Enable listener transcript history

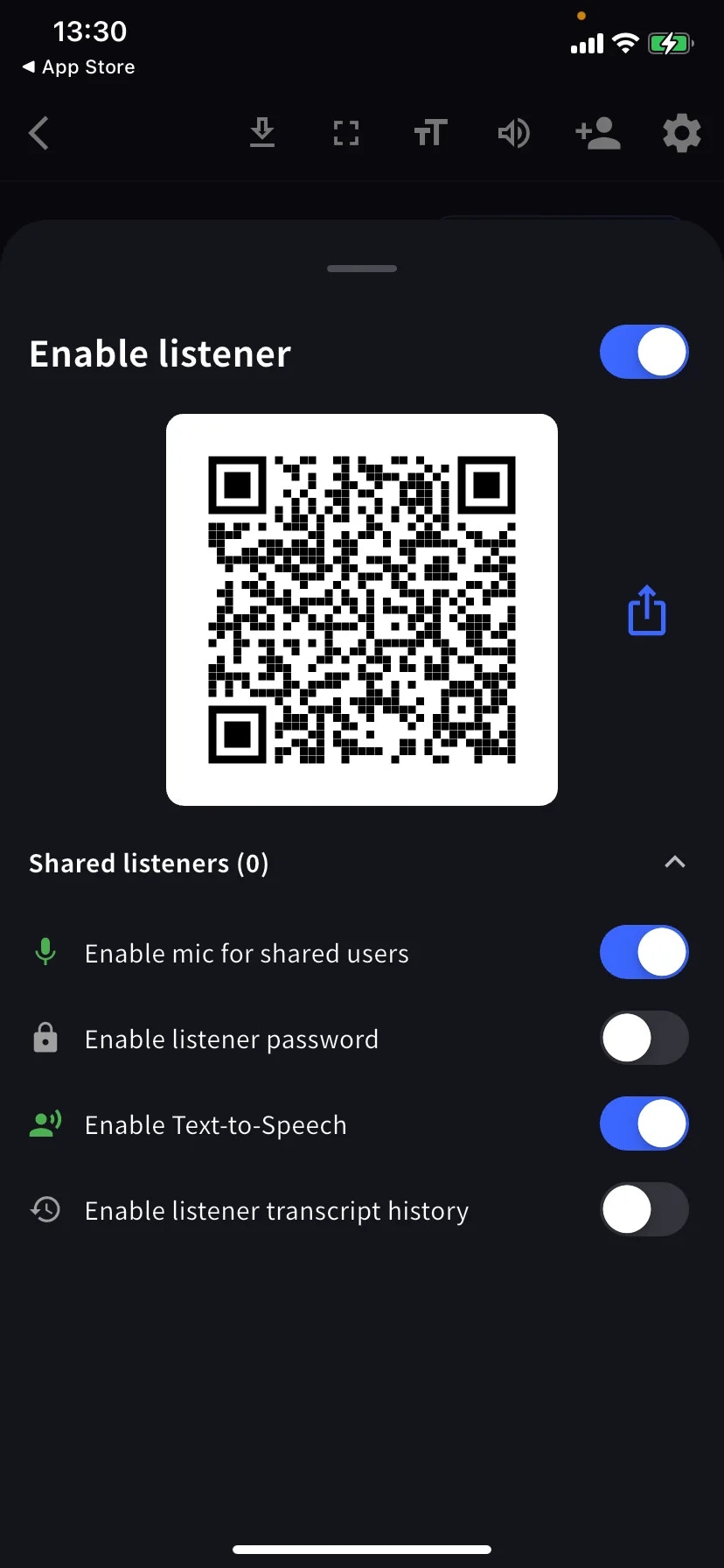[x=644, y=1209]
